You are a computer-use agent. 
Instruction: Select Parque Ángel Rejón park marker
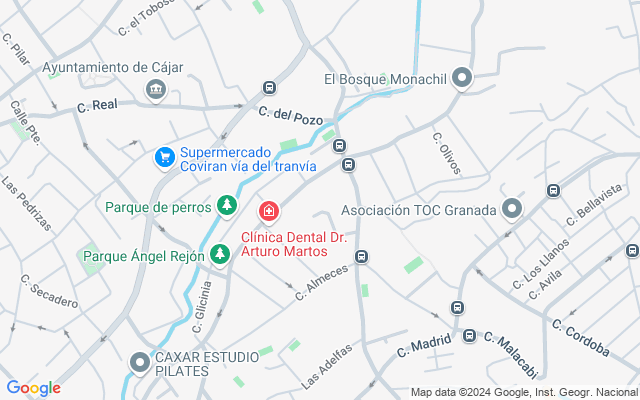pos(219,256)
